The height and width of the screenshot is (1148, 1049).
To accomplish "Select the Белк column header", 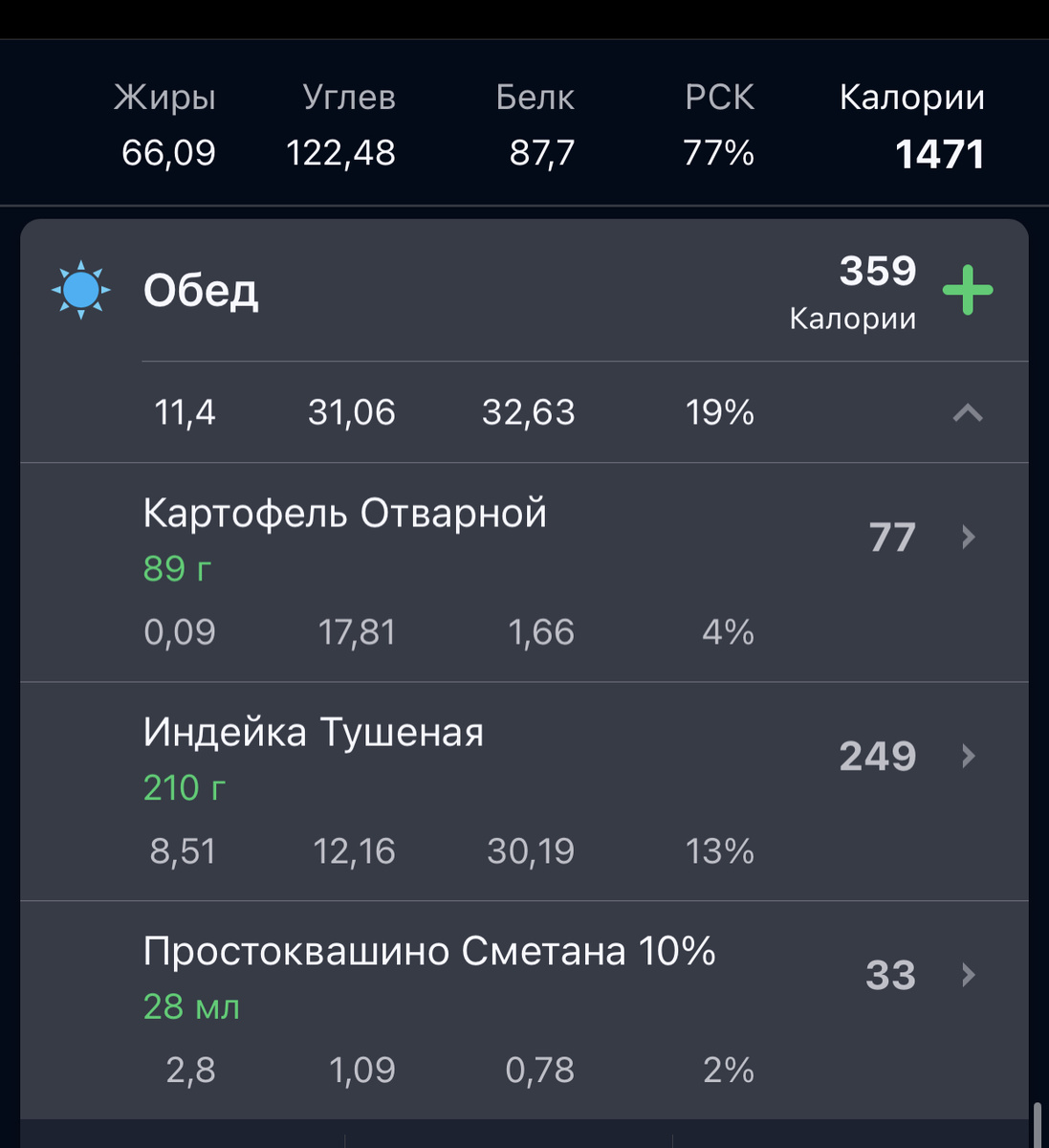I will [534, 96].
